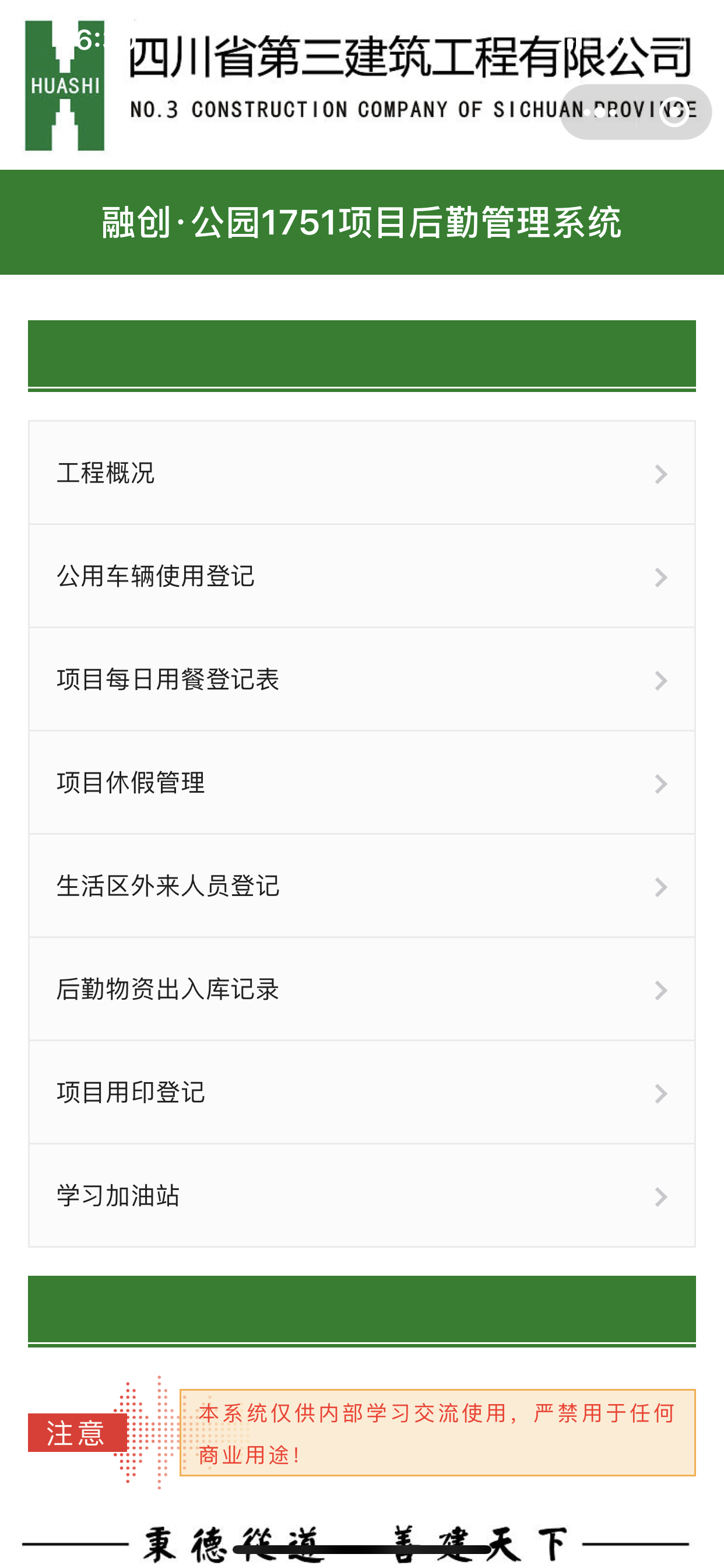Open the 工程概况 row
Image resolution: width=724 pixels, height=1568 pixels.
tap(361, 473)
